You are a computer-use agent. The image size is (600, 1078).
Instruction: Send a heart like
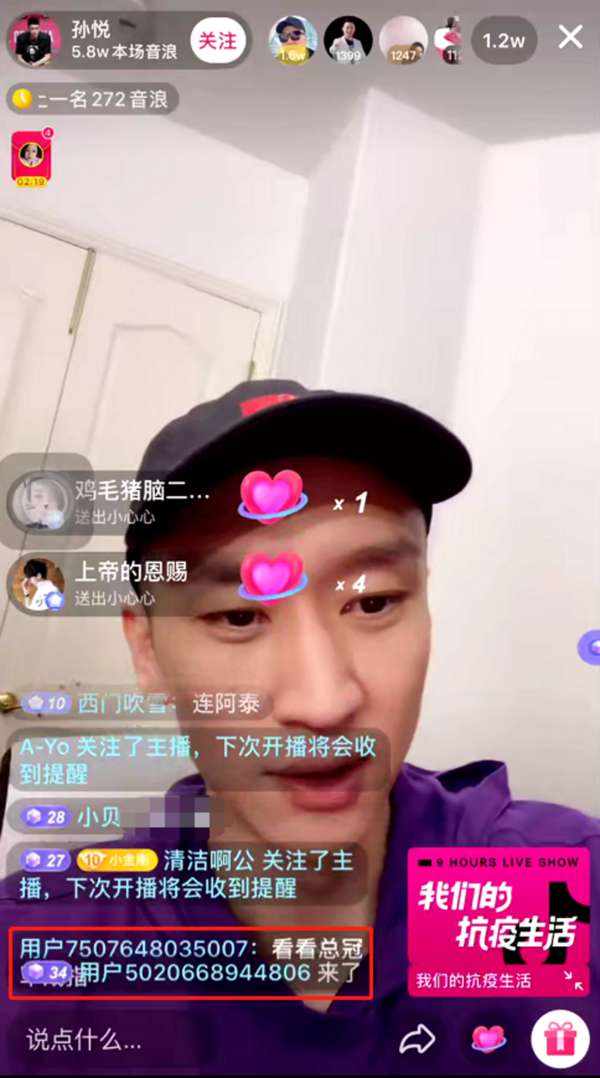pos(488,1039)
